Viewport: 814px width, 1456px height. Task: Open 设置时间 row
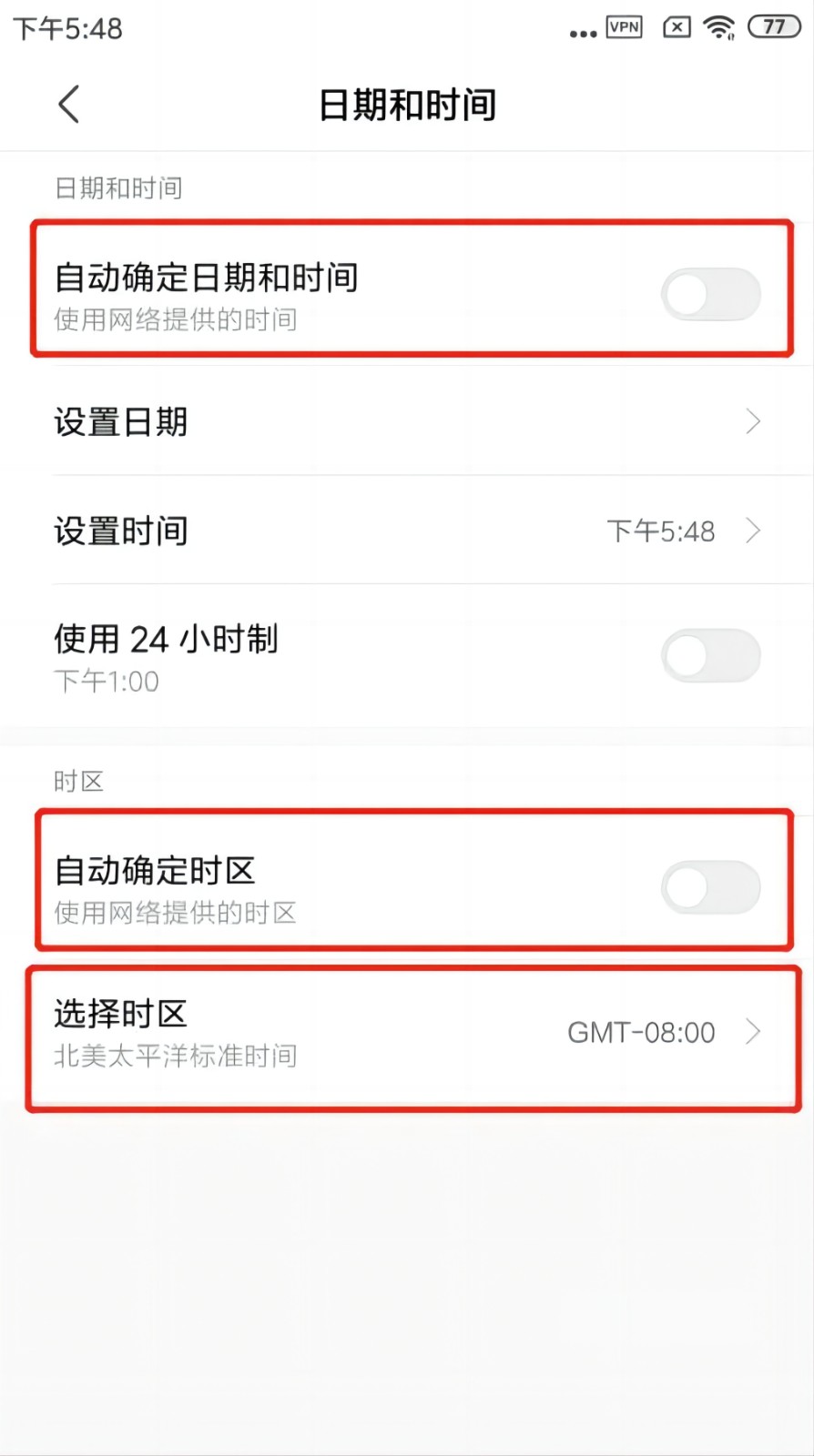406,531
